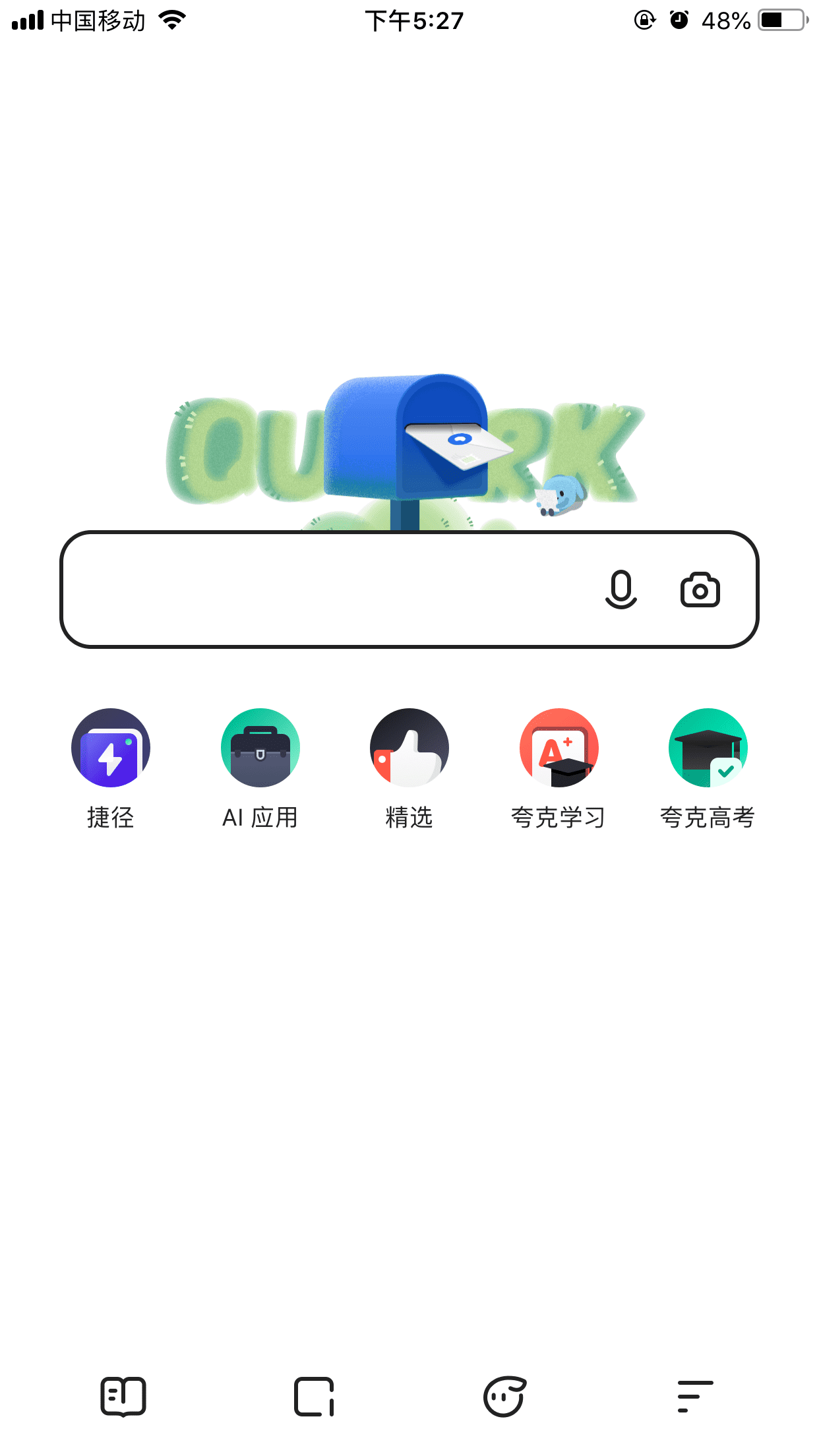The image size is (819, 1456).
Task: Open 夸克高考
Action: click(708, 768)
